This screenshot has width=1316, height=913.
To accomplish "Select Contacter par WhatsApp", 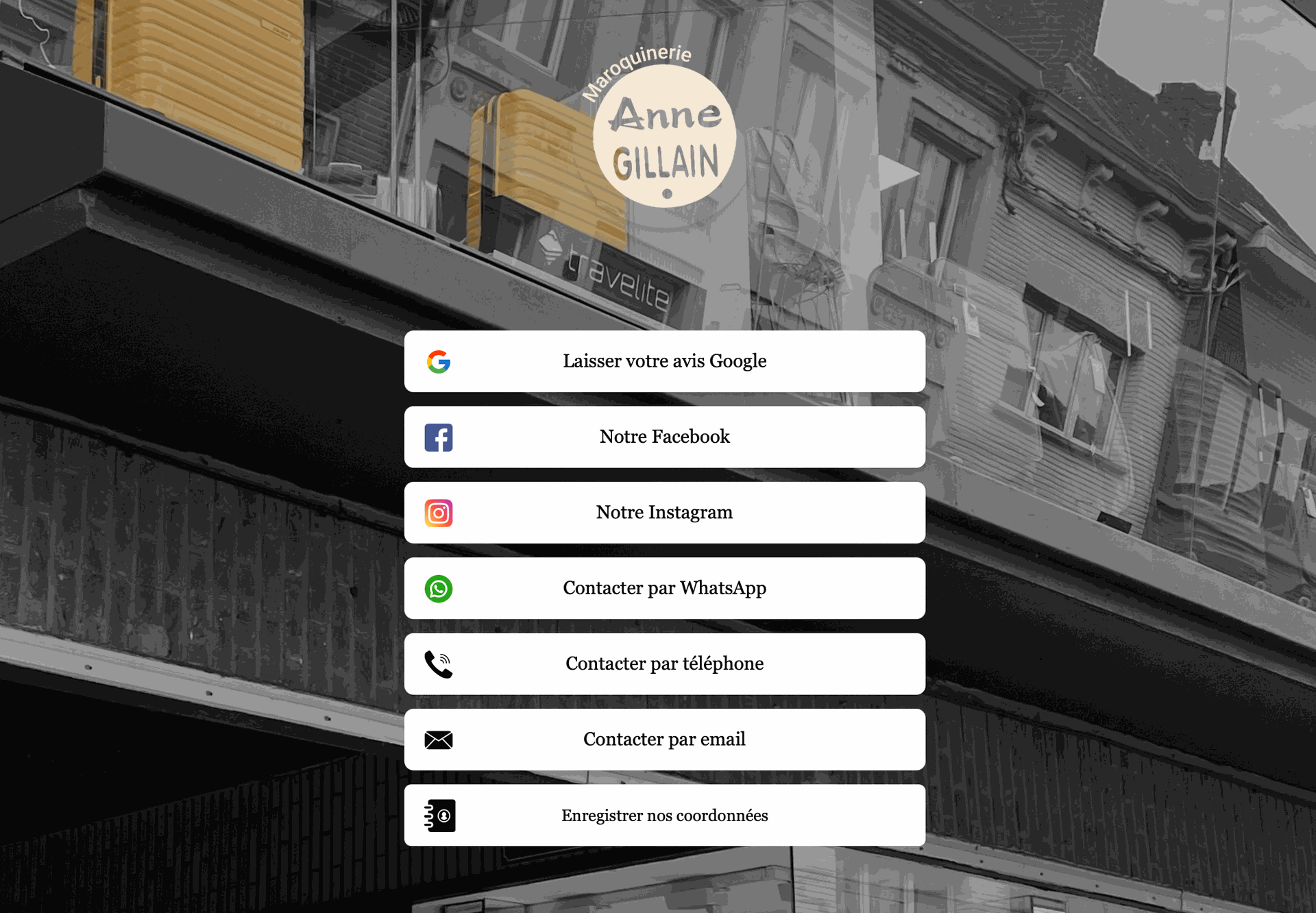I will pos(664,588).
